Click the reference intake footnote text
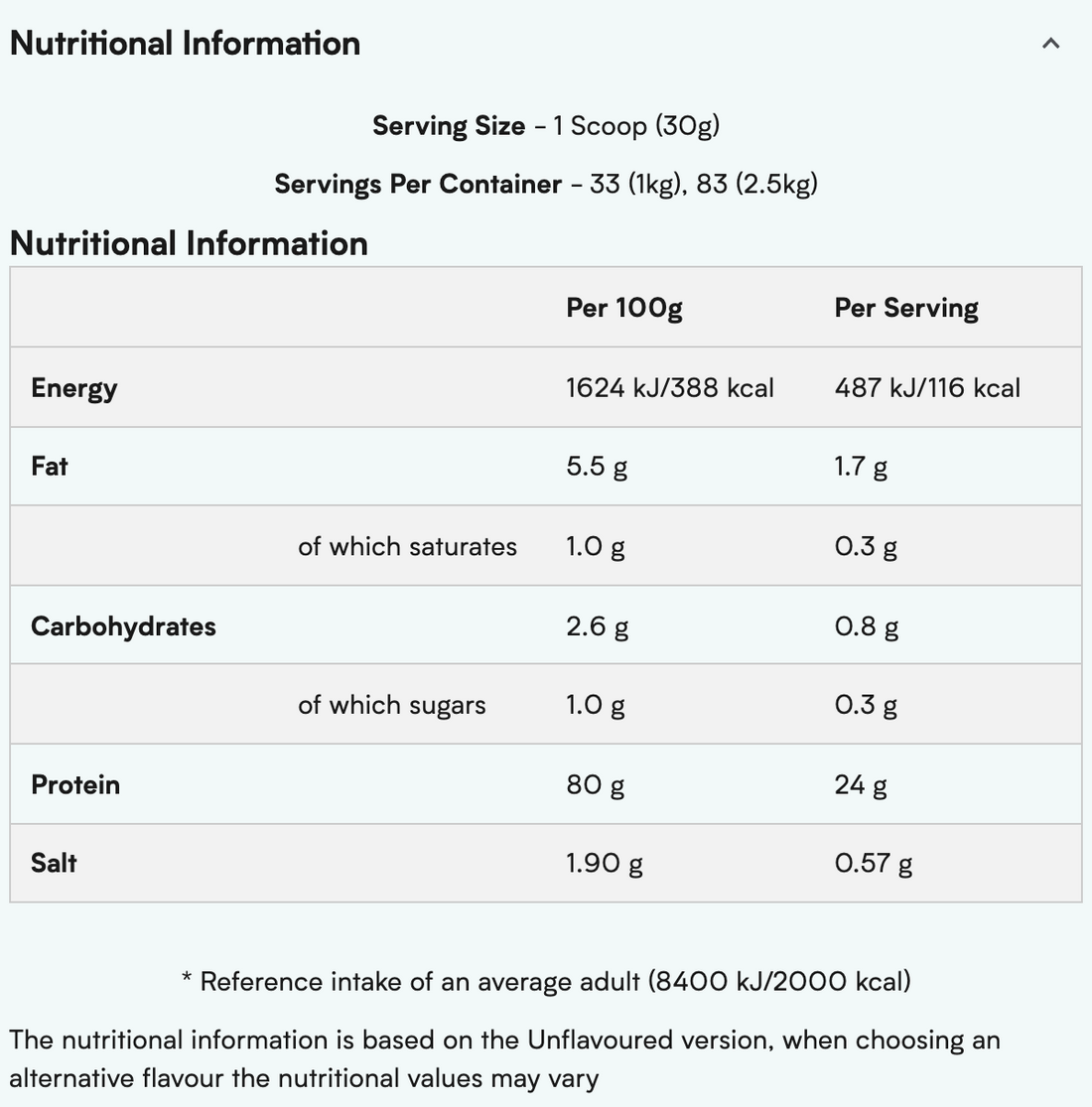Image resolution: width=1092 pixels, height=1107 pixels. (545, 981)
